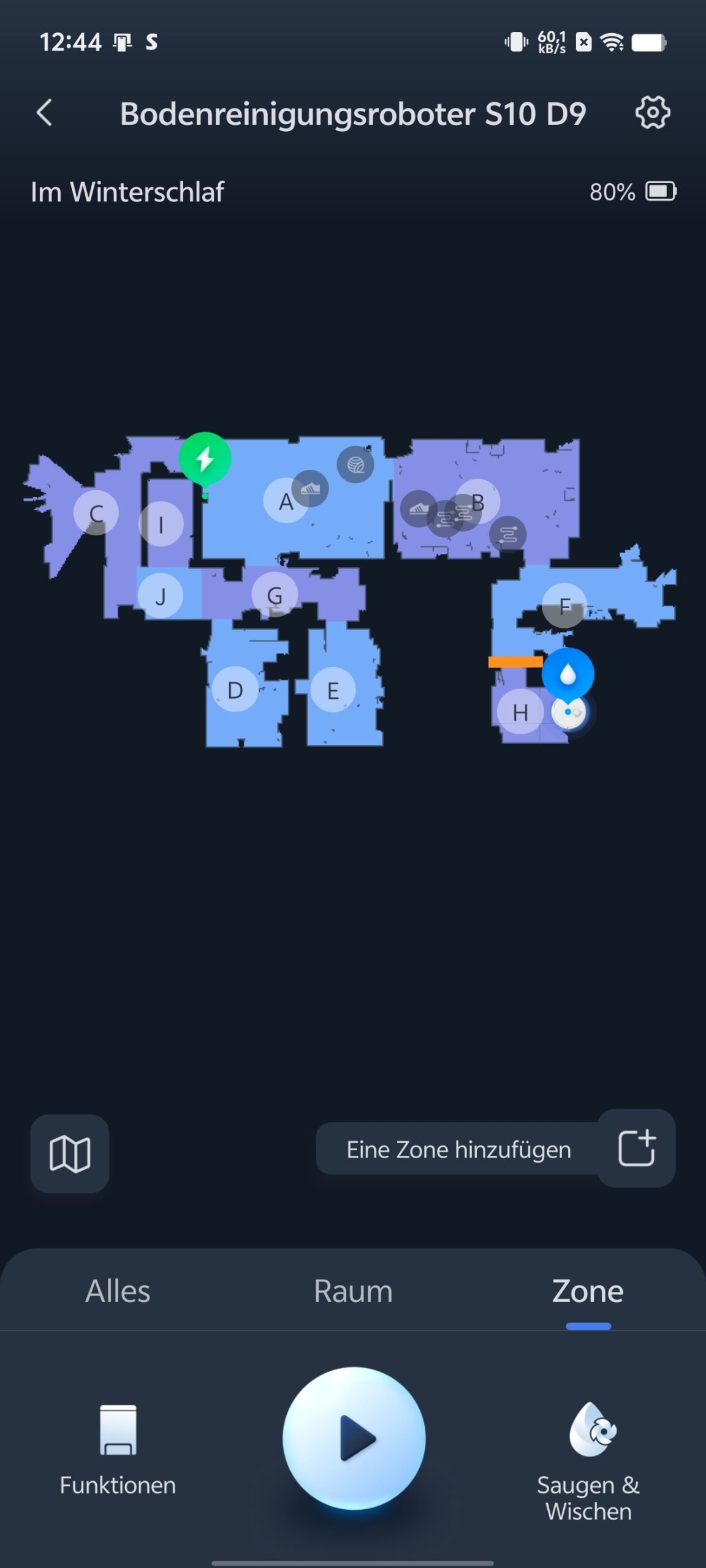This screenshot has width=706, height=1568.
Task: Open the map management button
Action: coord(70,1153)
